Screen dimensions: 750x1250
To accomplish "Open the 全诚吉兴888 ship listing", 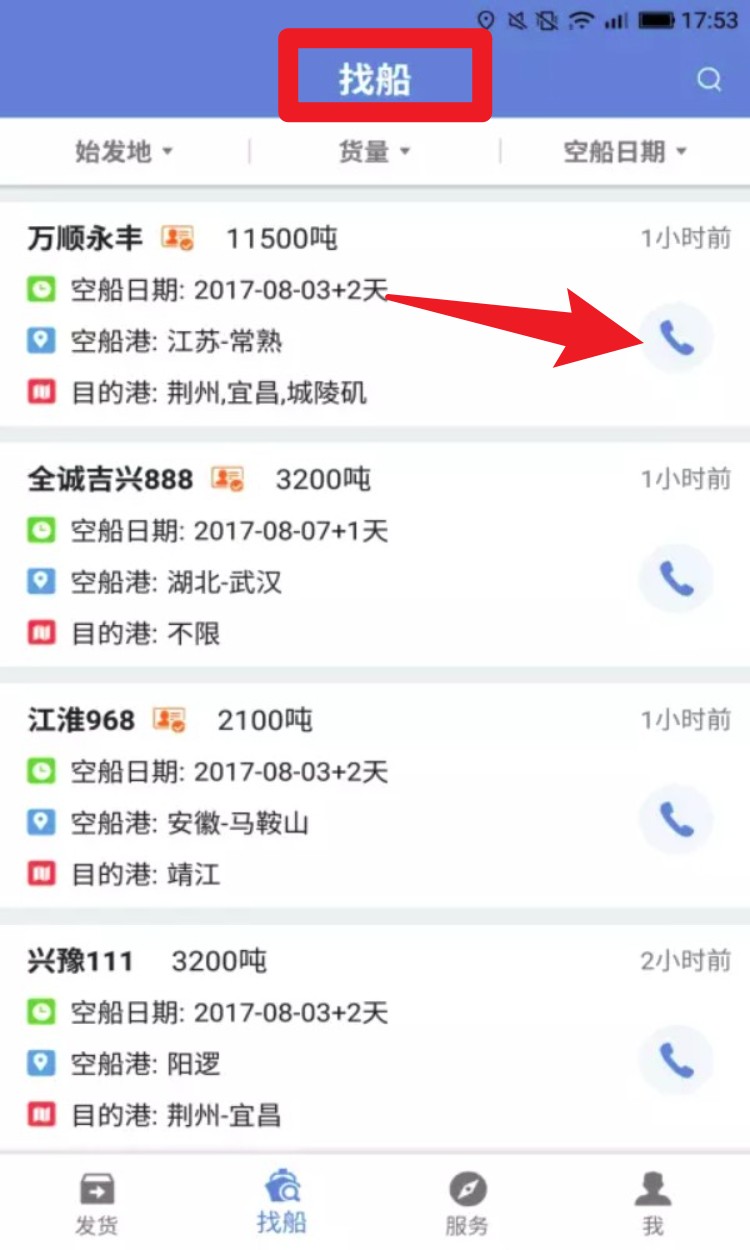I will (300, 556).
